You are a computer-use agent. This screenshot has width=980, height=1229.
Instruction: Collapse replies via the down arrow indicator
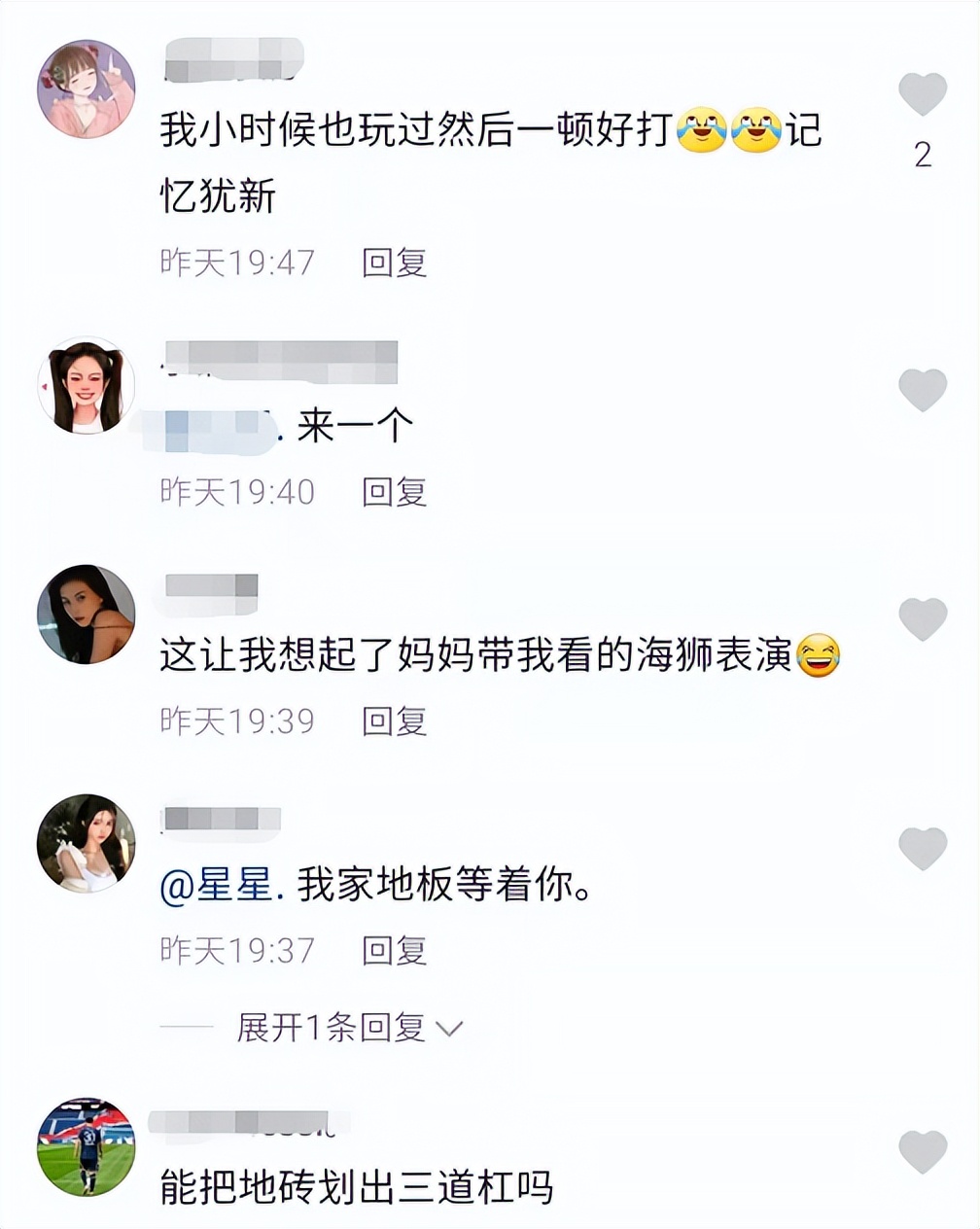tap(446, 1027)
